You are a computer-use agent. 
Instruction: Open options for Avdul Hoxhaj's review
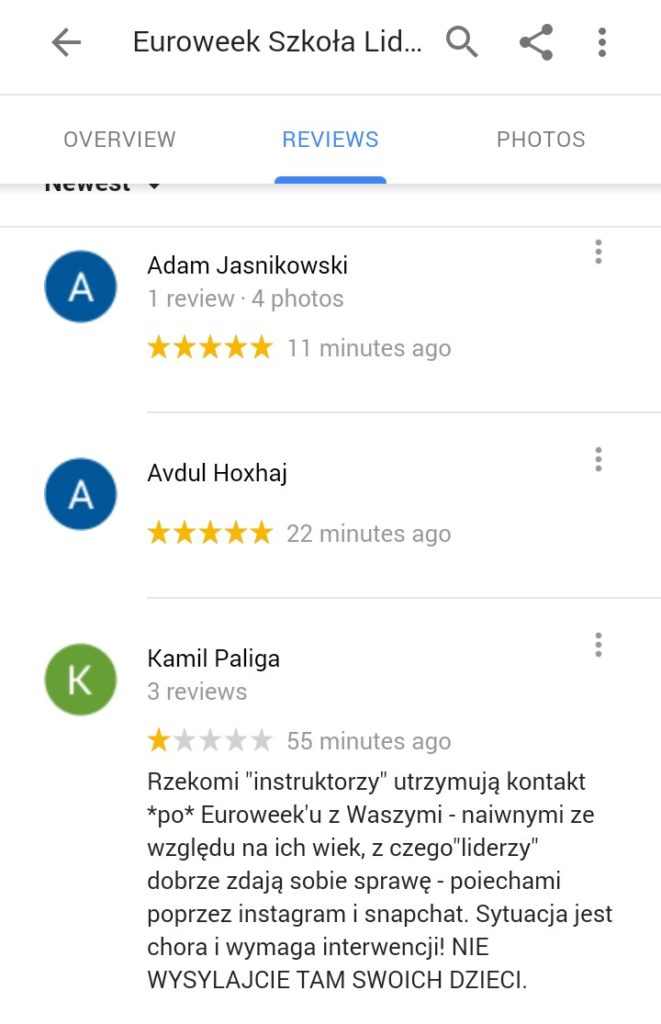point(598,459)
